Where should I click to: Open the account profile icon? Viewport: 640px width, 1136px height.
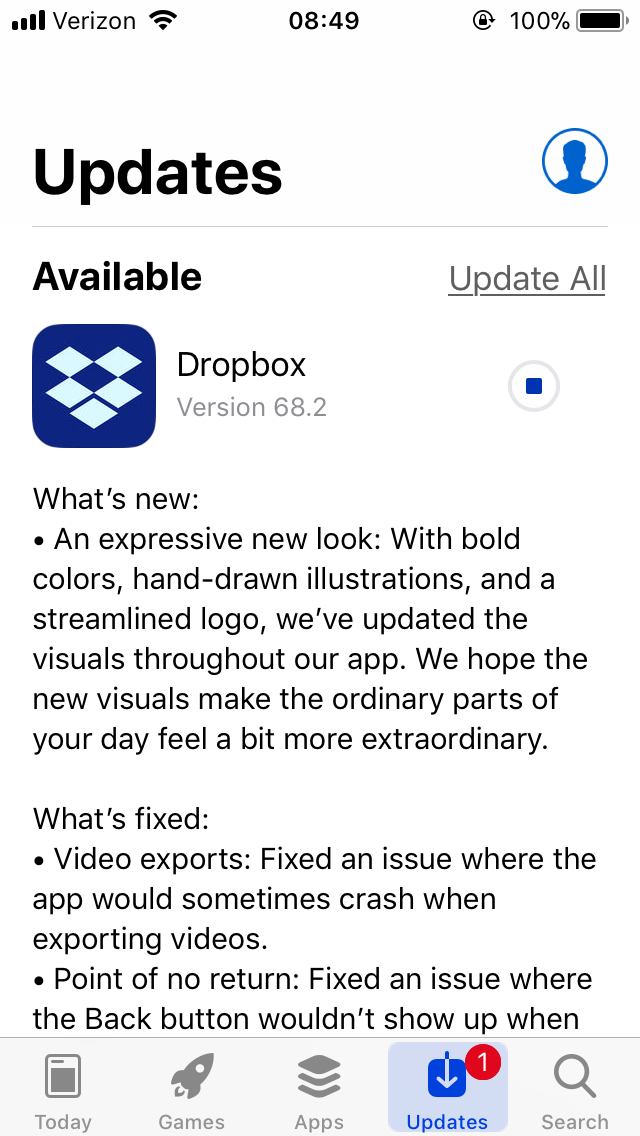coord(574,161)
